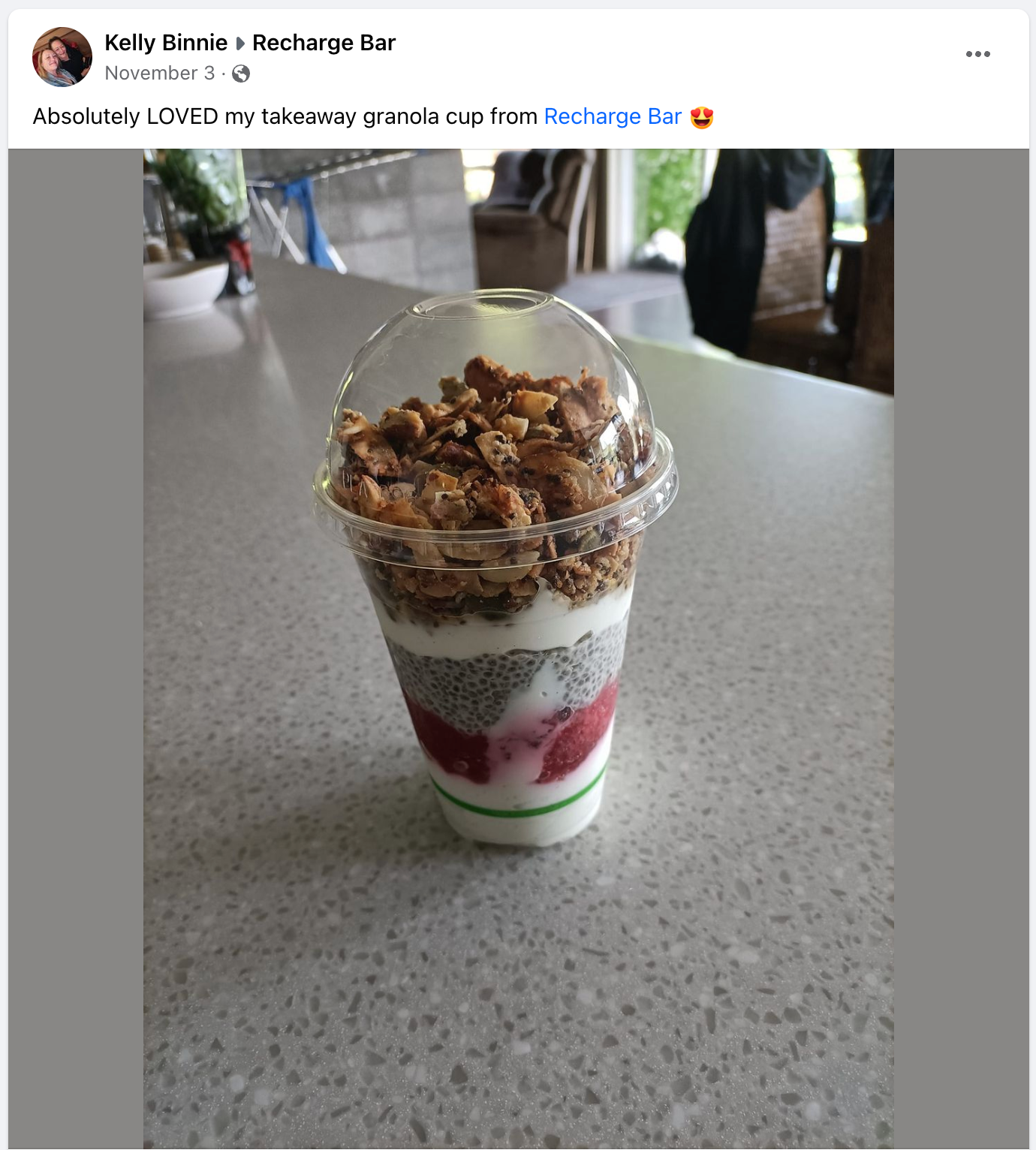Visit Kelly Binnie's profile by name
The height and width of the screenshot is (1150, 1036).
(166, 43)
